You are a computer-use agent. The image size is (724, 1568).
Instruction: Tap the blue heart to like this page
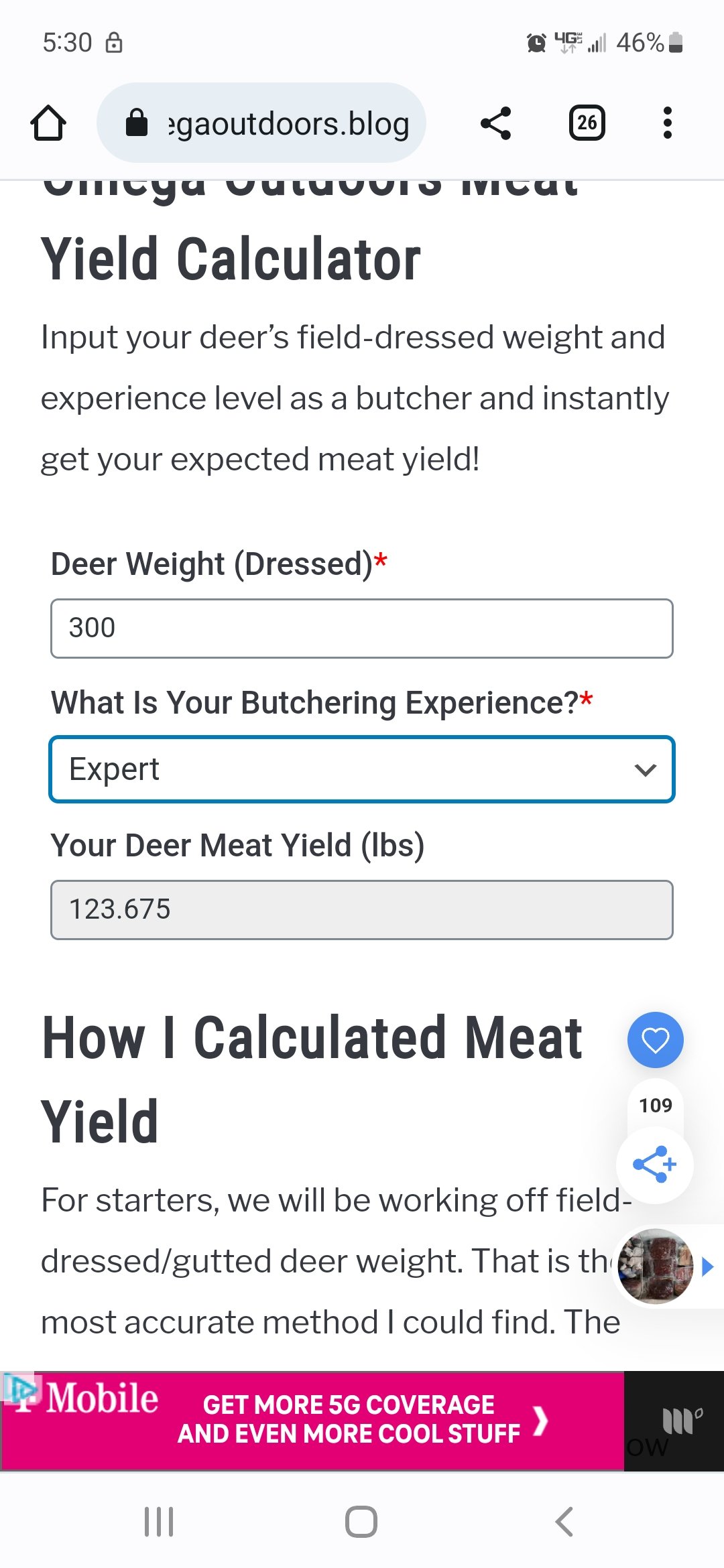click(x=656, y=1040)
